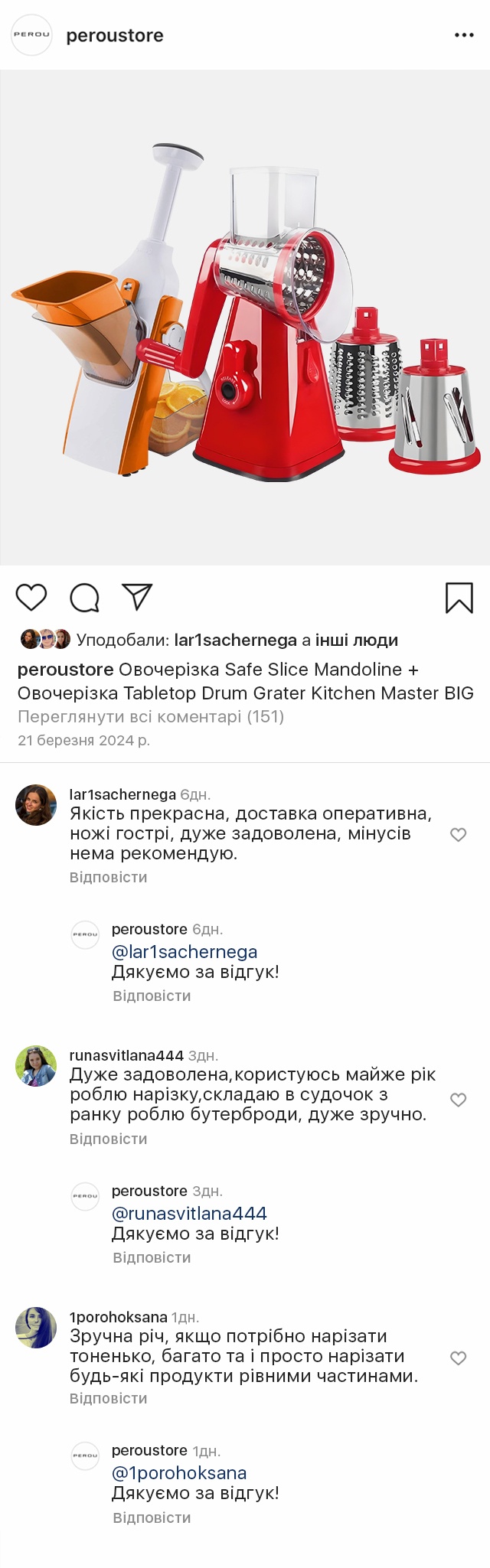Like 1porohoksana's comment

pyautogui.click(x=458, y=1358)
